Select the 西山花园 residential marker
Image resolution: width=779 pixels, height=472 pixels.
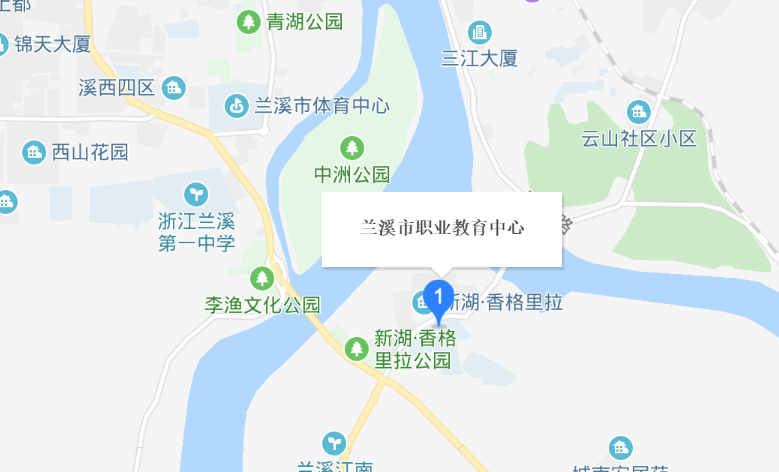click(35, 152)
